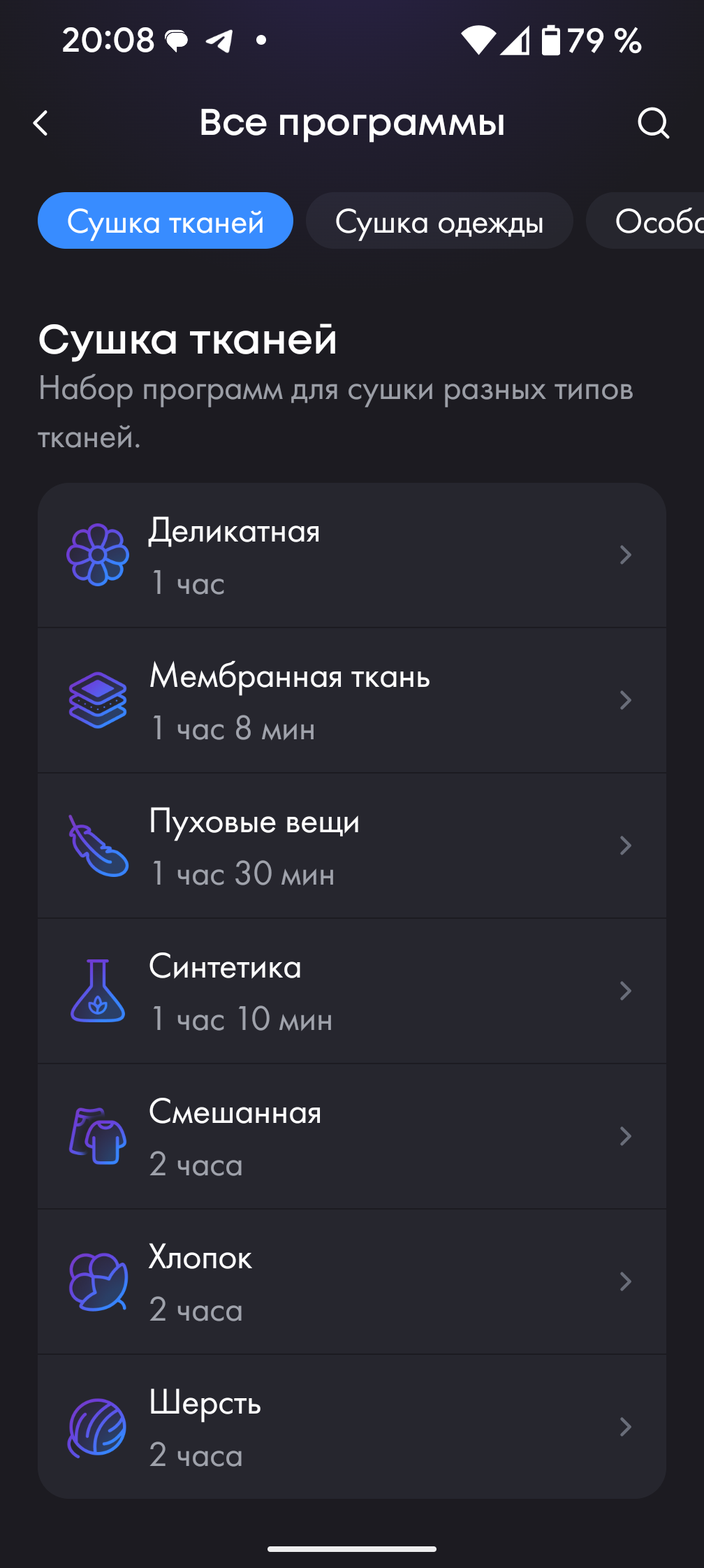Choose the Хлопок program

[x=351, y=1282]
